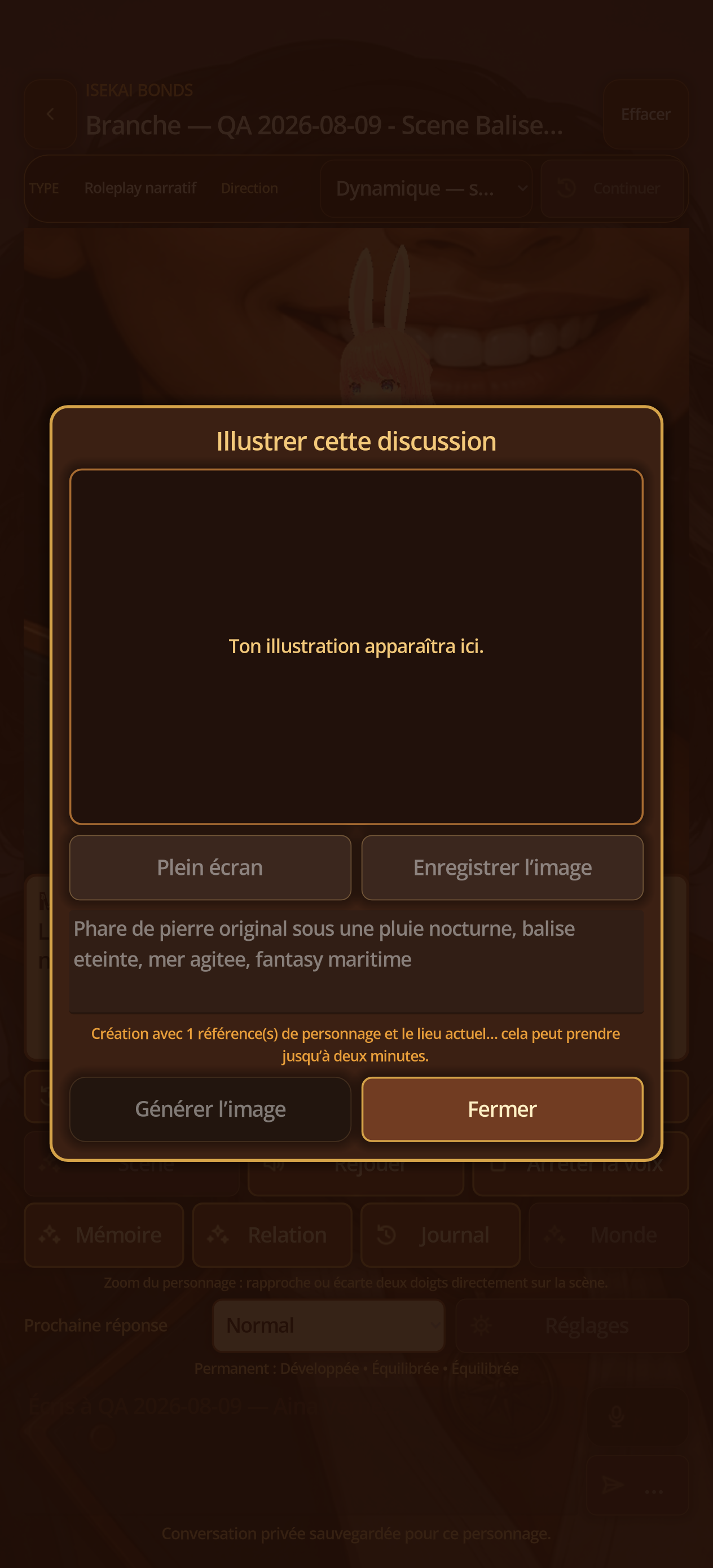Save with Enregistrer l'image
This screenshot has width=713, height=1568.
[501, 867]
